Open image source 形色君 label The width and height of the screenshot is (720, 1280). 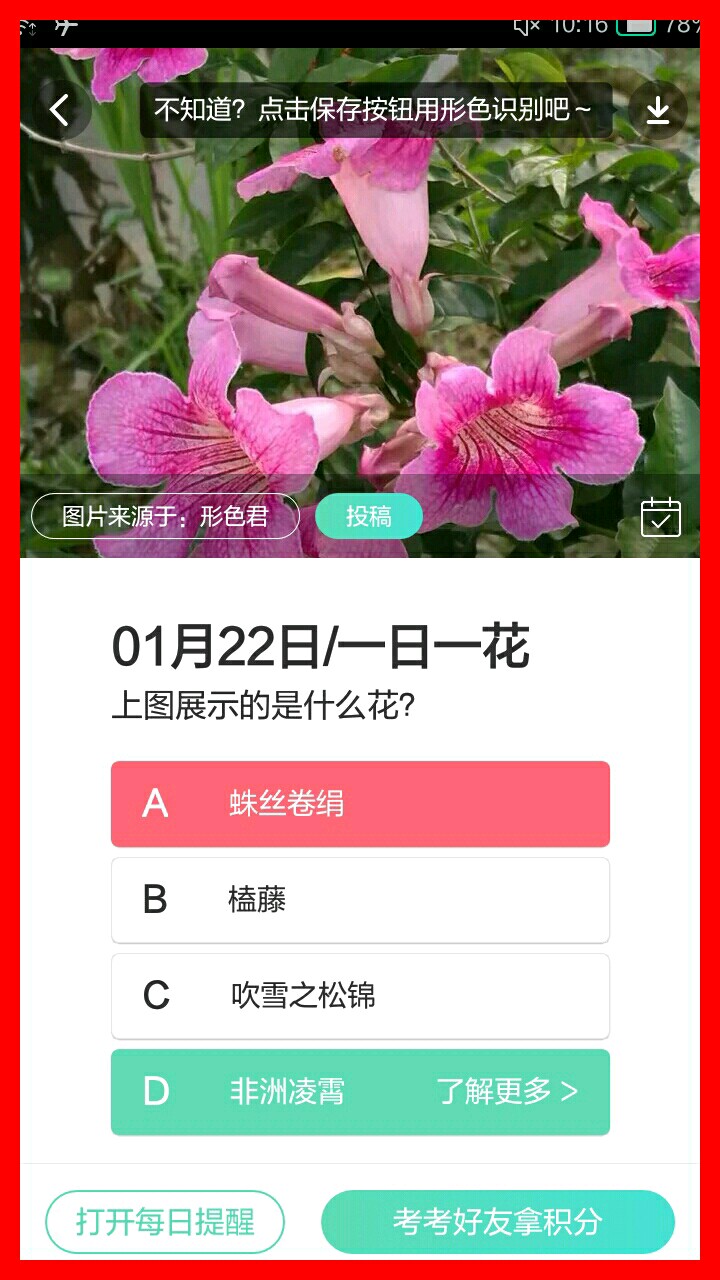click(166, 516)
